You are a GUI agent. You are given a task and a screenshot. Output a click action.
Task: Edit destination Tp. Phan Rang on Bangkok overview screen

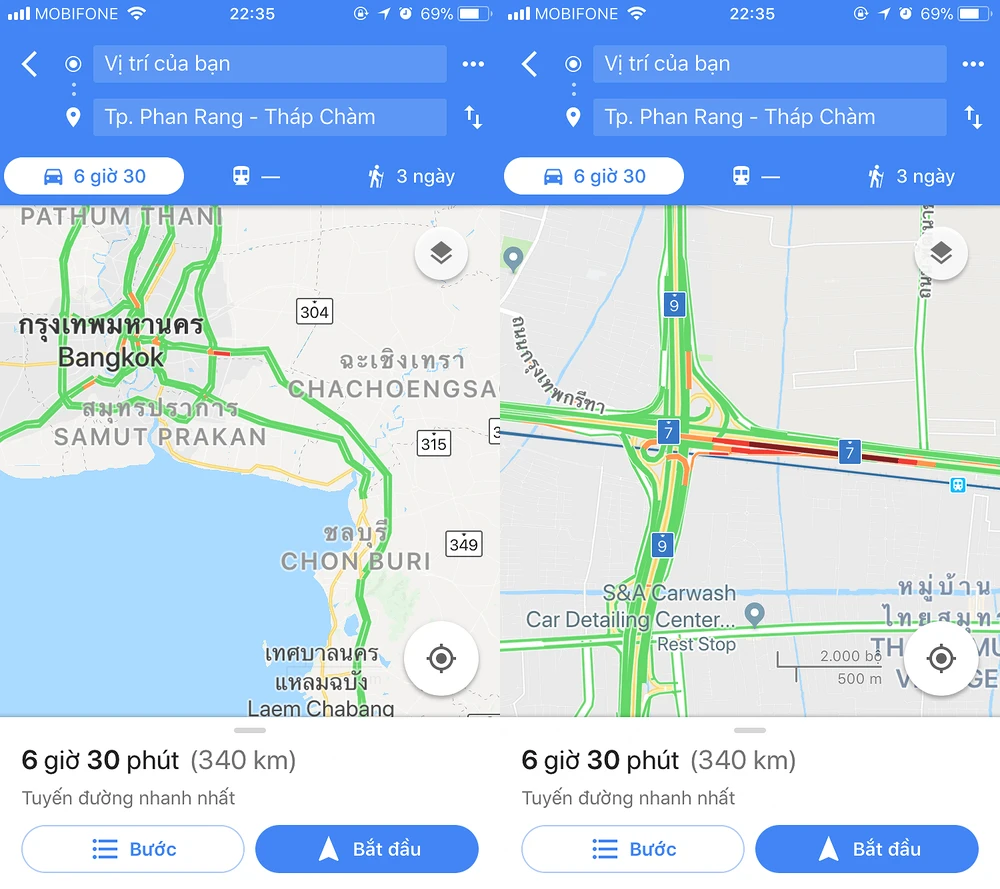tap(269, 117)
